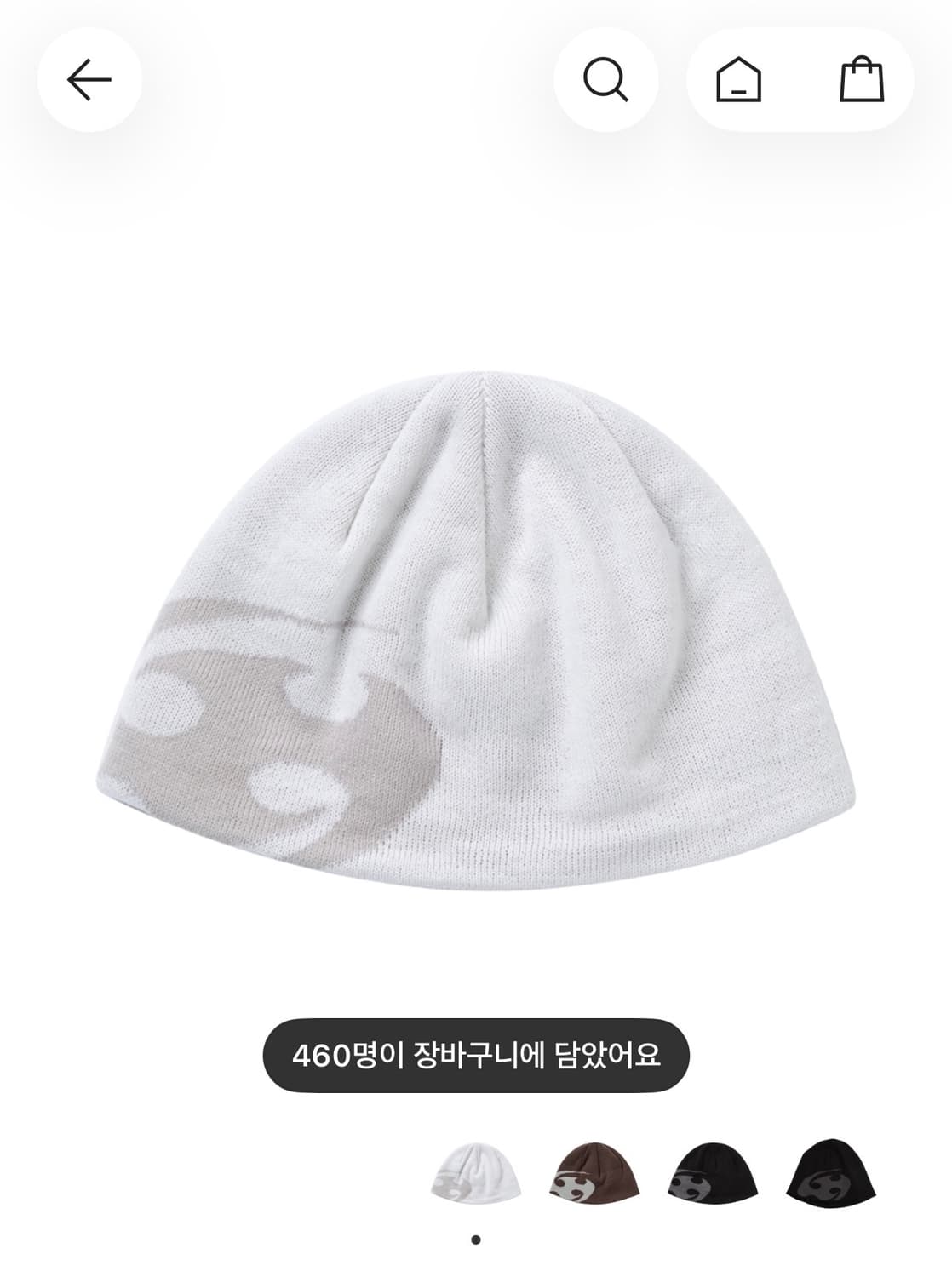The width and height of the screenshot is (952, 1277).
Task: Select the magnifier icon in the top bar
Action: 606,79
